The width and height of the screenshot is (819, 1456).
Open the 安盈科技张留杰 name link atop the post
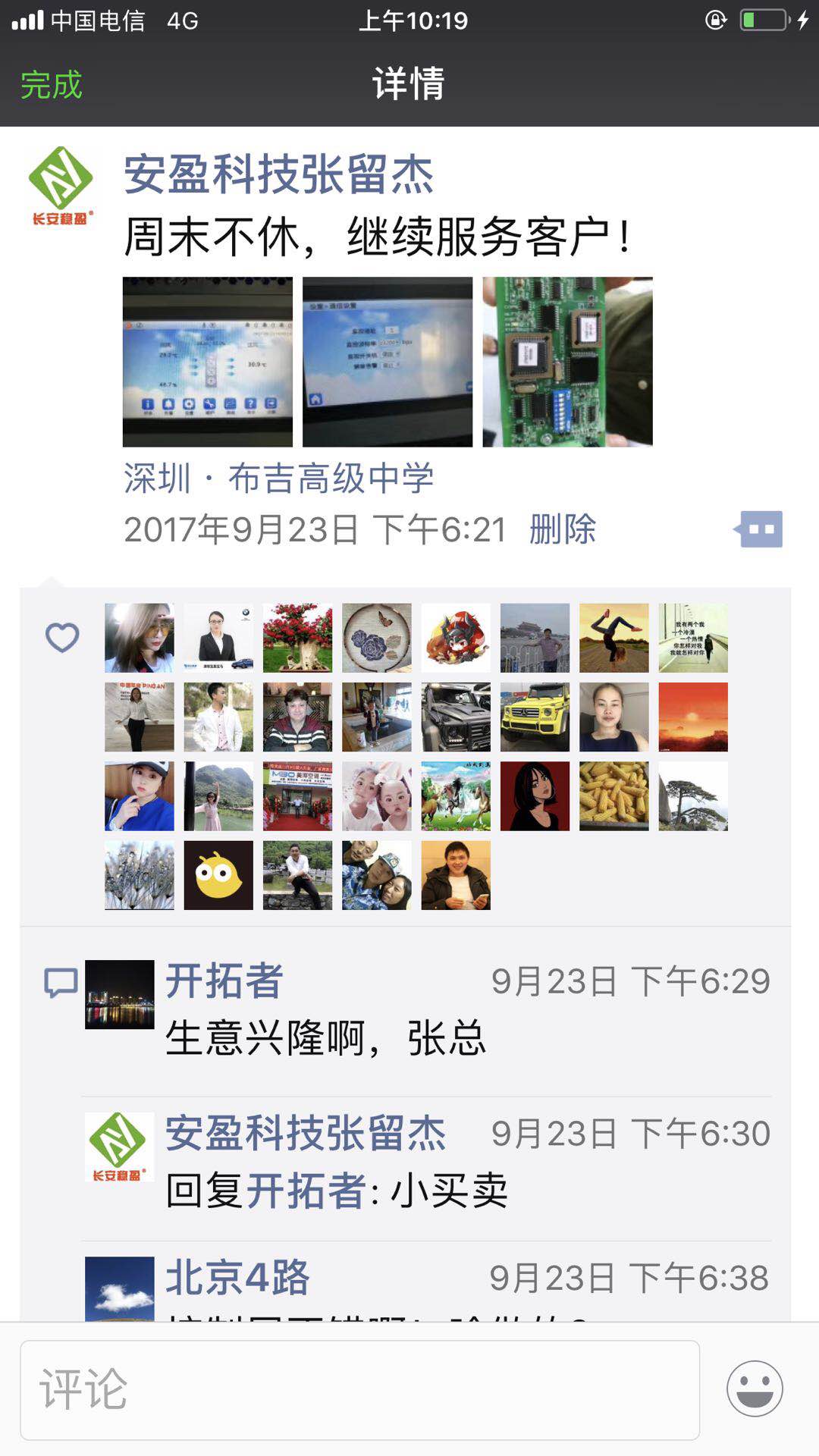coord(278,174)
